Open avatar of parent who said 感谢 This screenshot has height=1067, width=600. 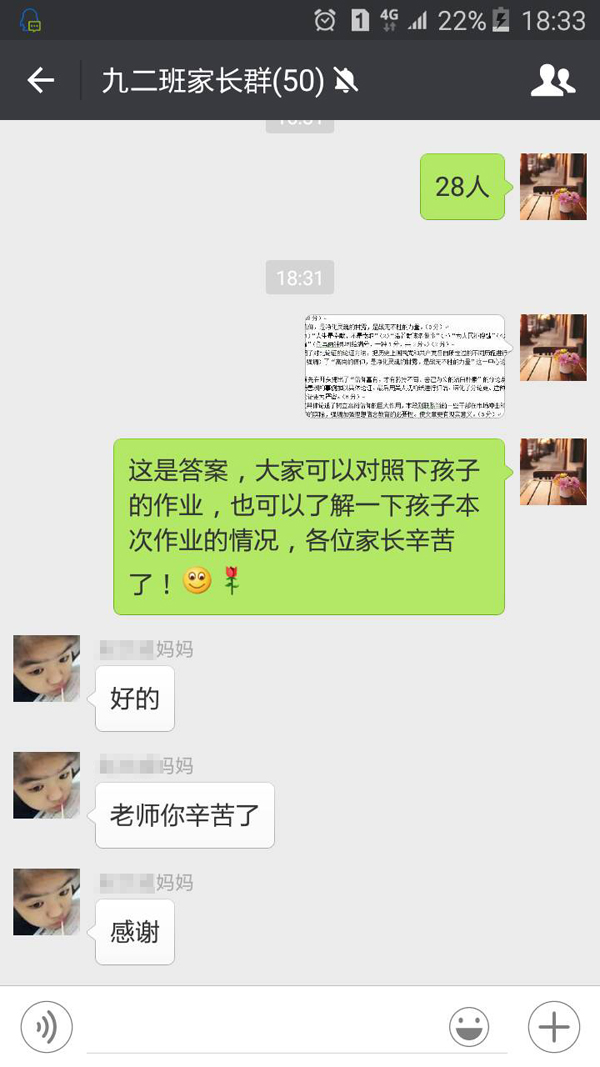coord(46,902)
